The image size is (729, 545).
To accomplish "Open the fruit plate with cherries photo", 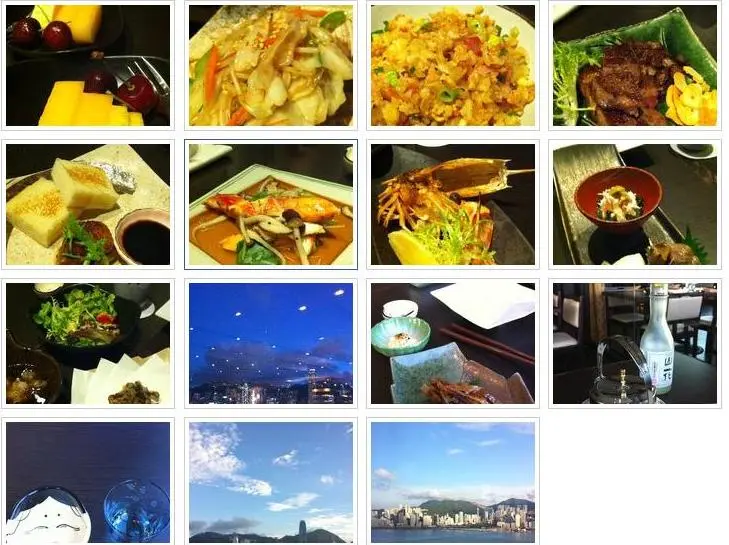I will (88, 65).
